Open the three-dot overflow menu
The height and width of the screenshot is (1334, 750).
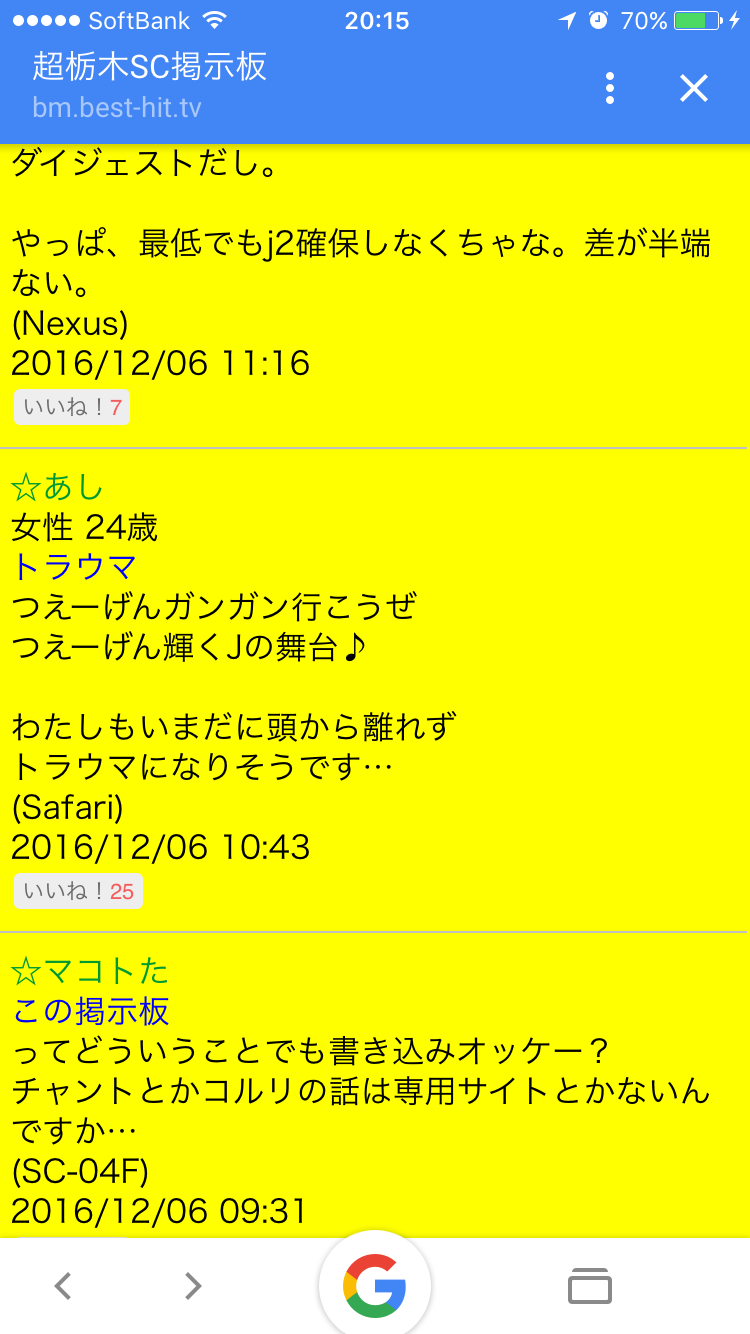coord(610,88)
